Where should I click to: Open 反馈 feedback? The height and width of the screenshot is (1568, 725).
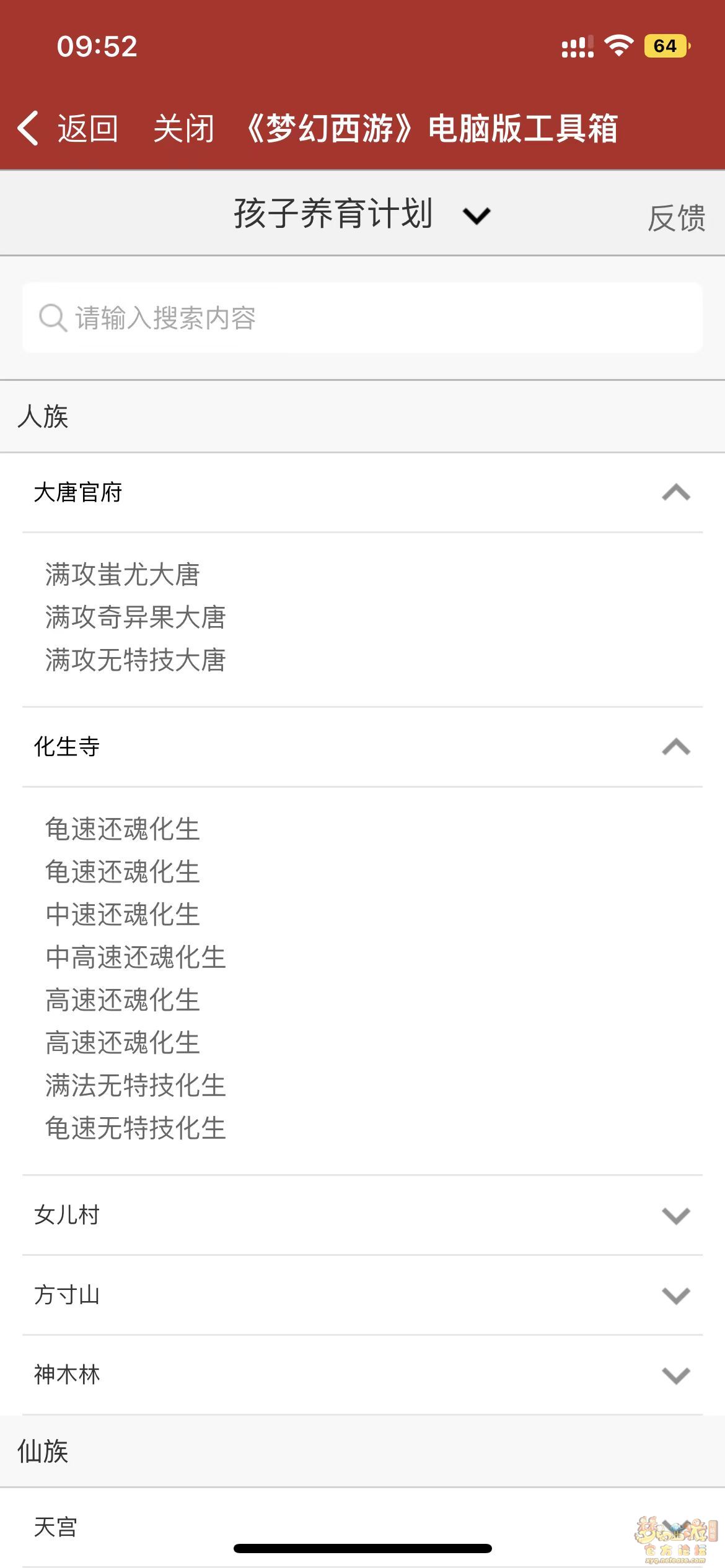click(677, 218)
